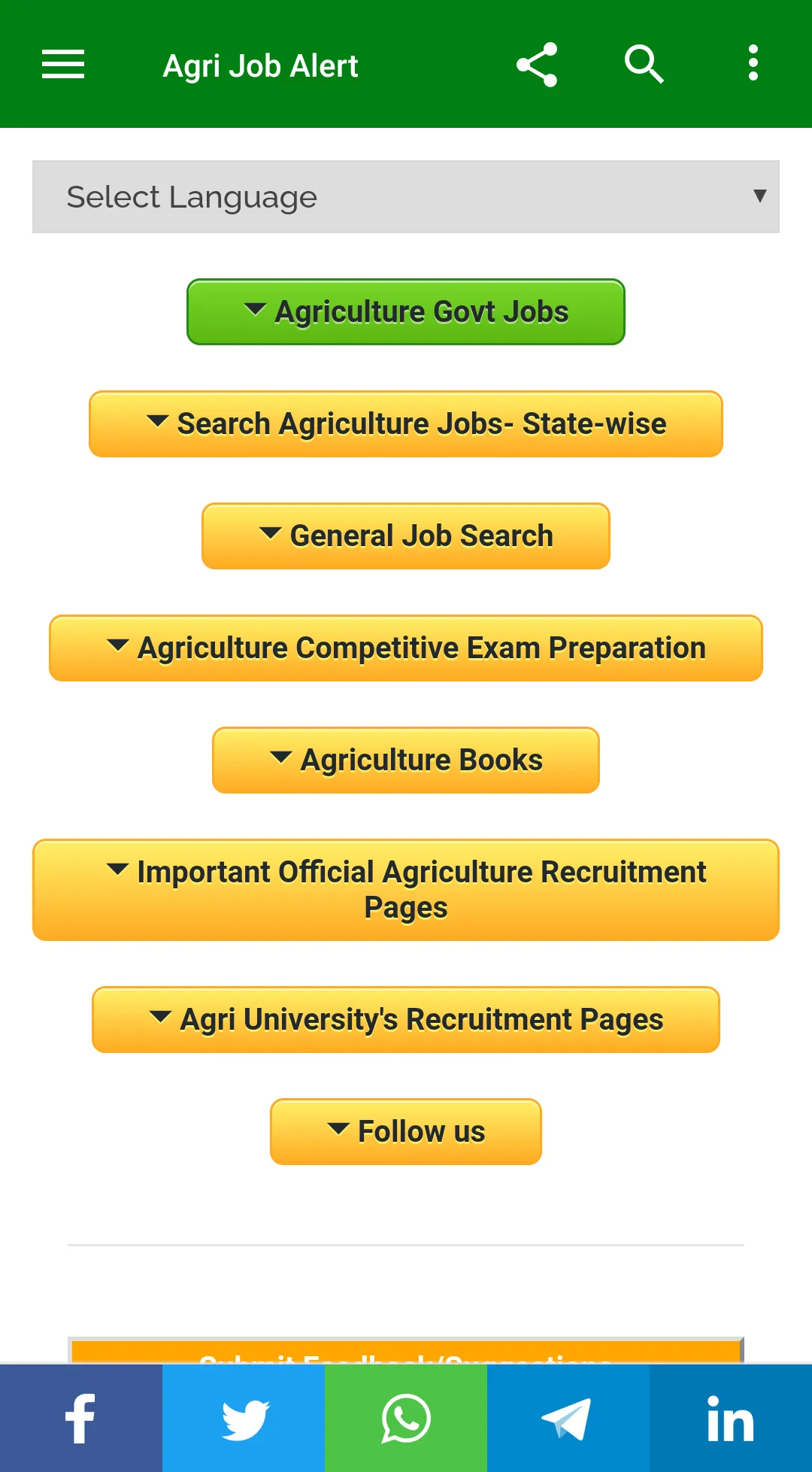The width and height of the screenshot is (812, 1472).
Task: Share on Facebook from bottom bar
Action: point(81,1419)
